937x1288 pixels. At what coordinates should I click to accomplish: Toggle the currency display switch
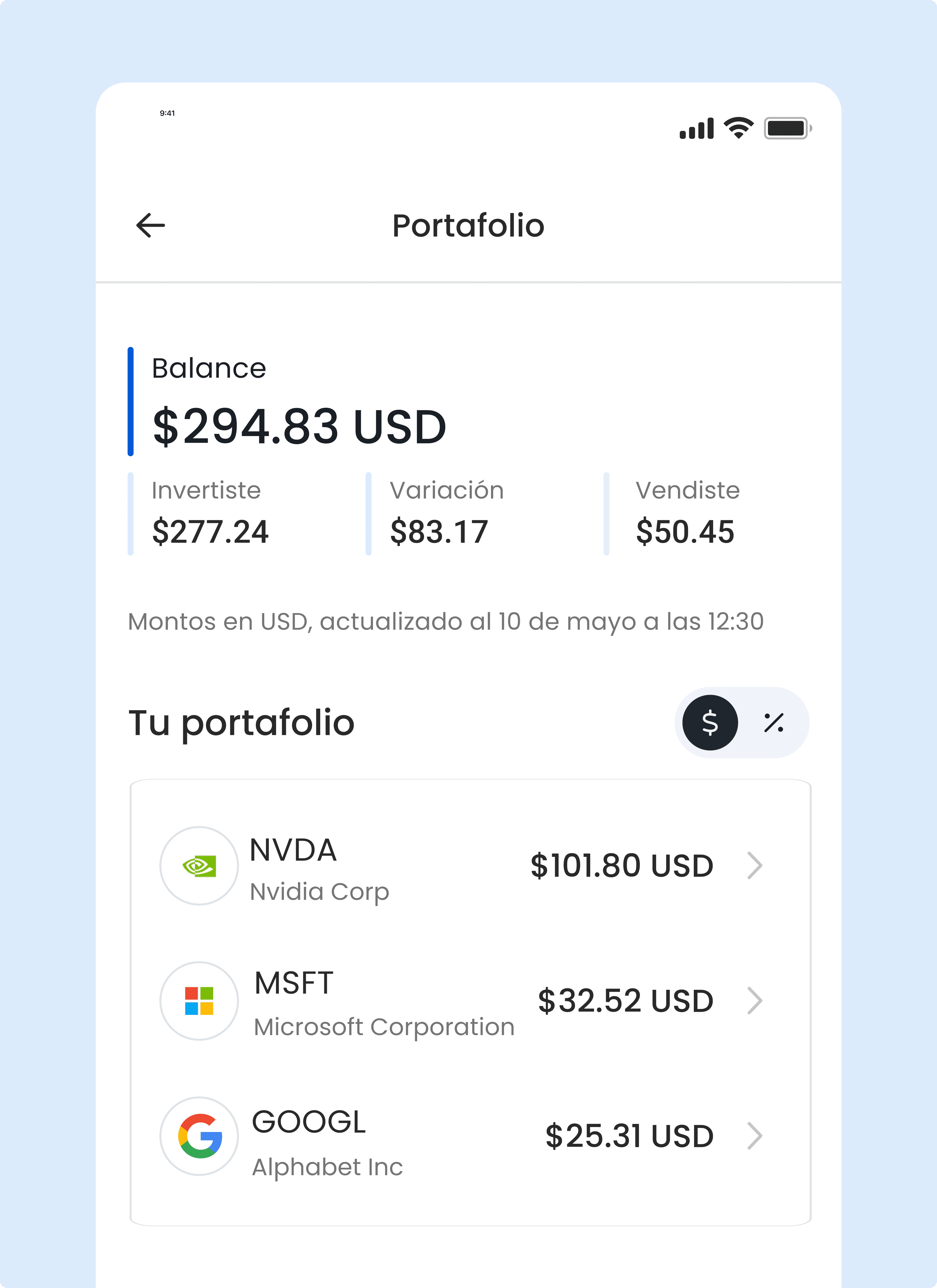(x=741, y=722)
